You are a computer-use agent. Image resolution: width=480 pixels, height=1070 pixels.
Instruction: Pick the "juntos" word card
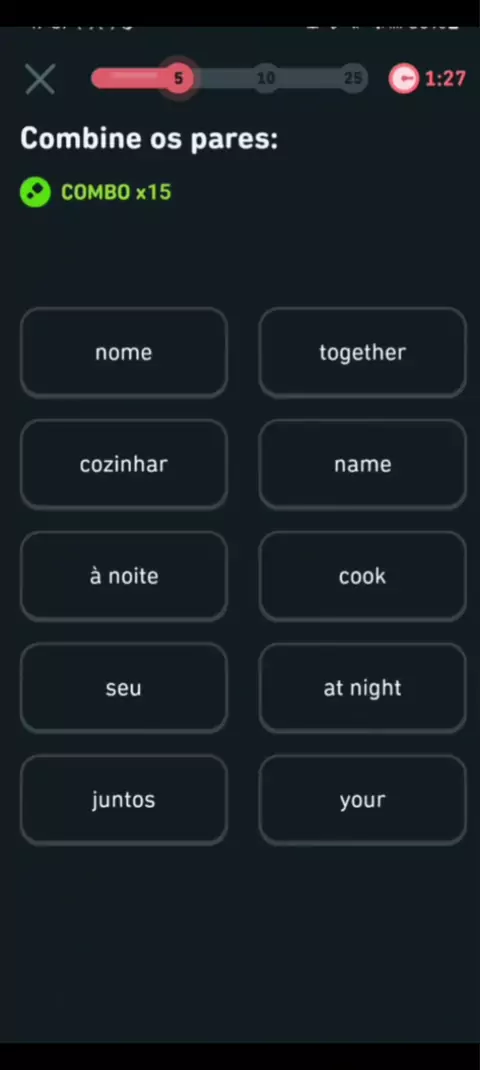click(124, 800)
